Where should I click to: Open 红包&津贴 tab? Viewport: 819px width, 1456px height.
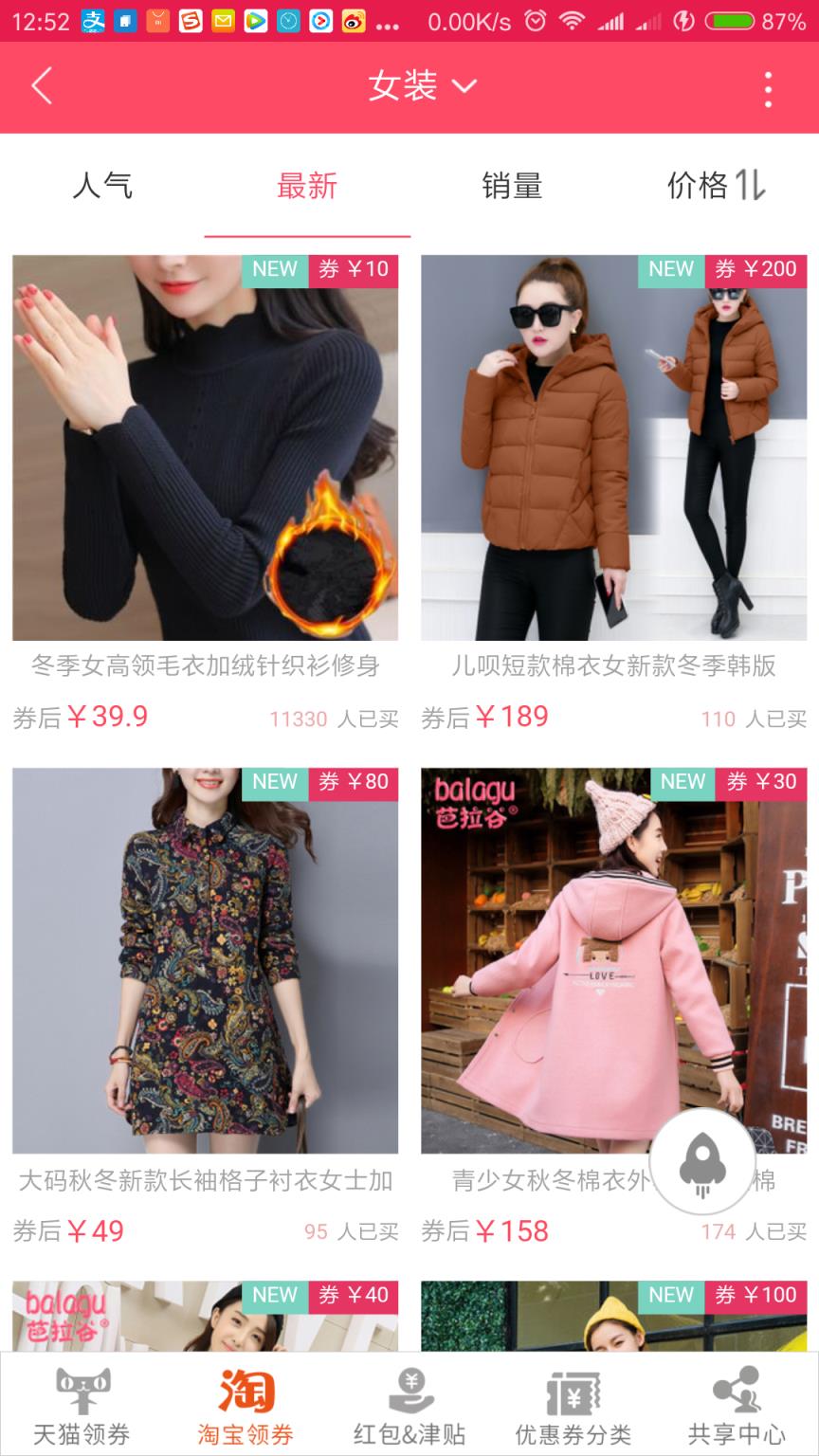(x=409, y=1406)
